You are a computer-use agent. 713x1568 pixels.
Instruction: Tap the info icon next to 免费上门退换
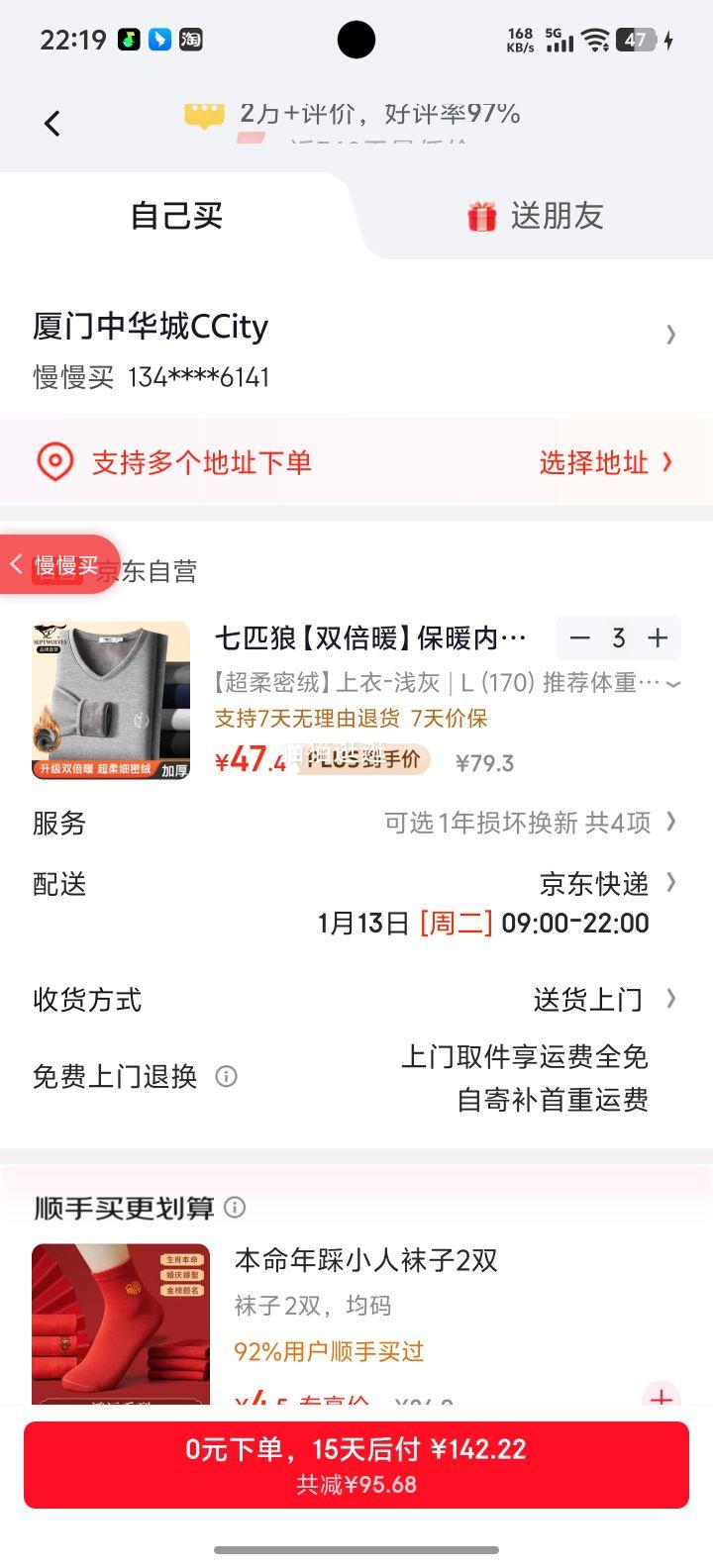[226, 1077]
